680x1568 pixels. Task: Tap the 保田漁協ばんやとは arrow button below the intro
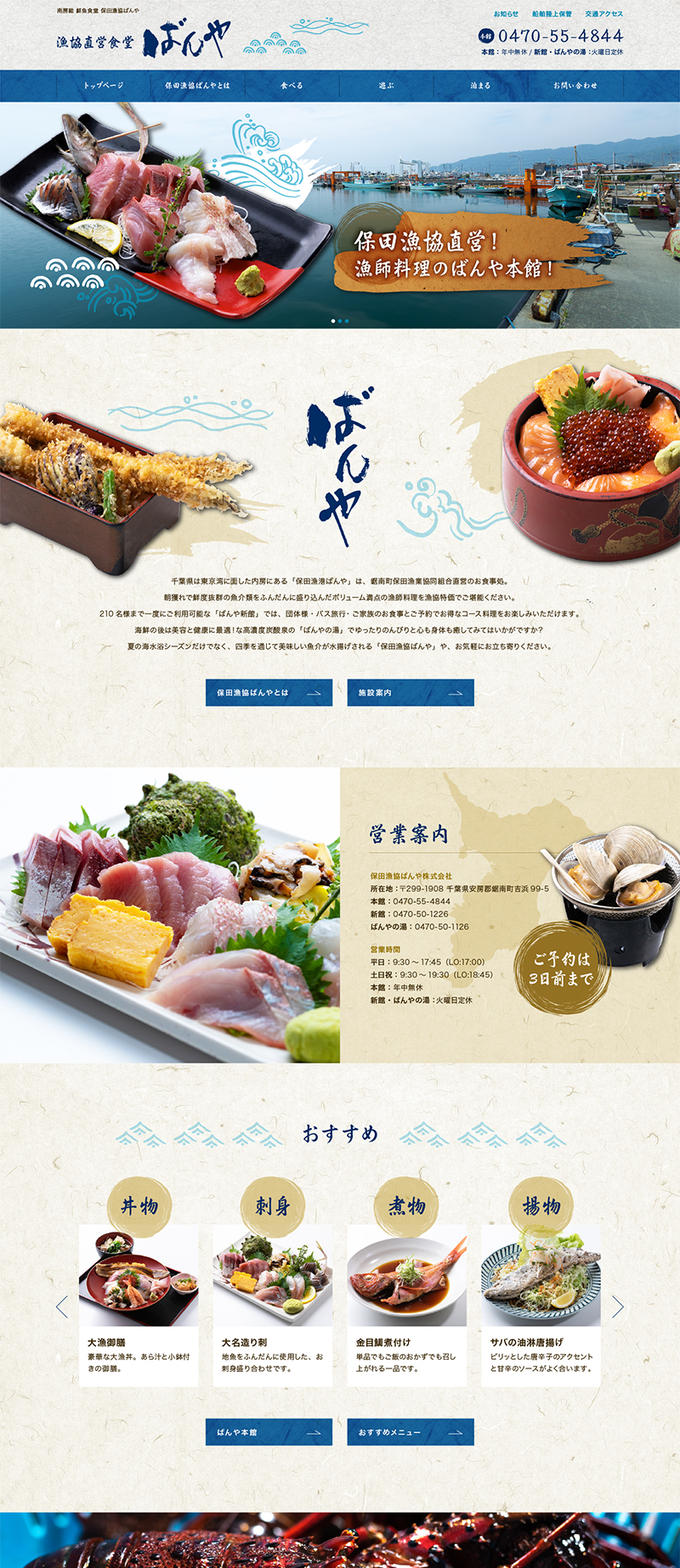[269, 692]
